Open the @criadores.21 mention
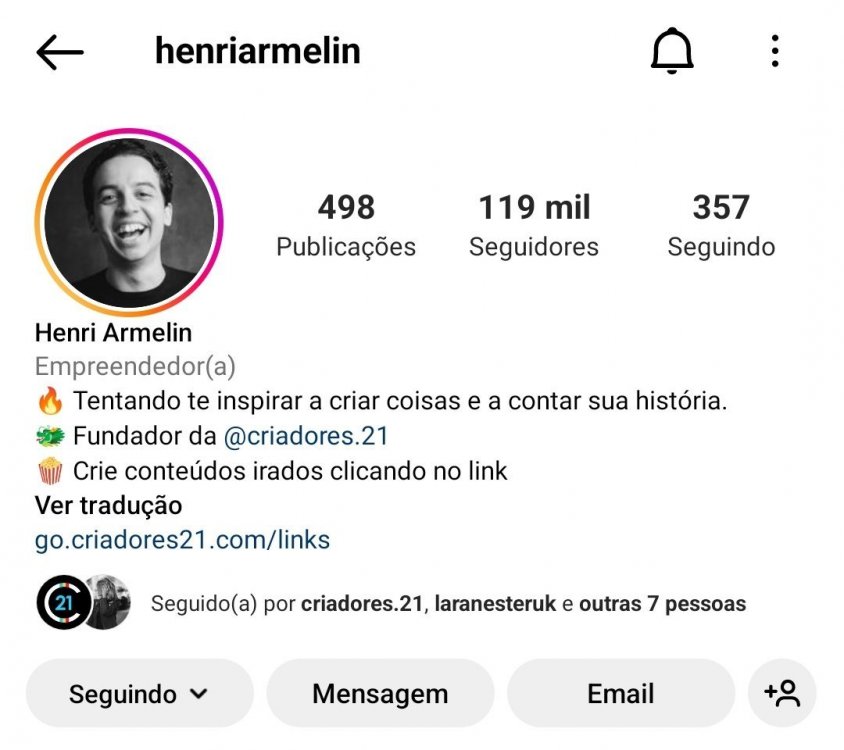 (x=305, y=436)
